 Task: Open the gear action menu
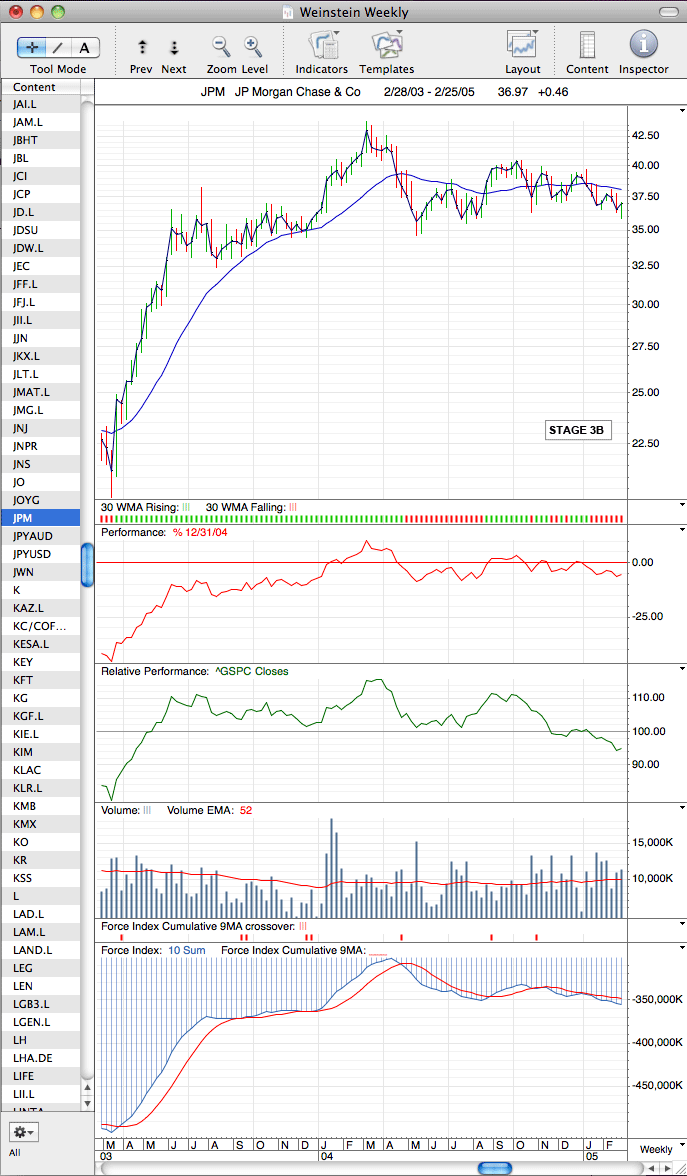24,1131
